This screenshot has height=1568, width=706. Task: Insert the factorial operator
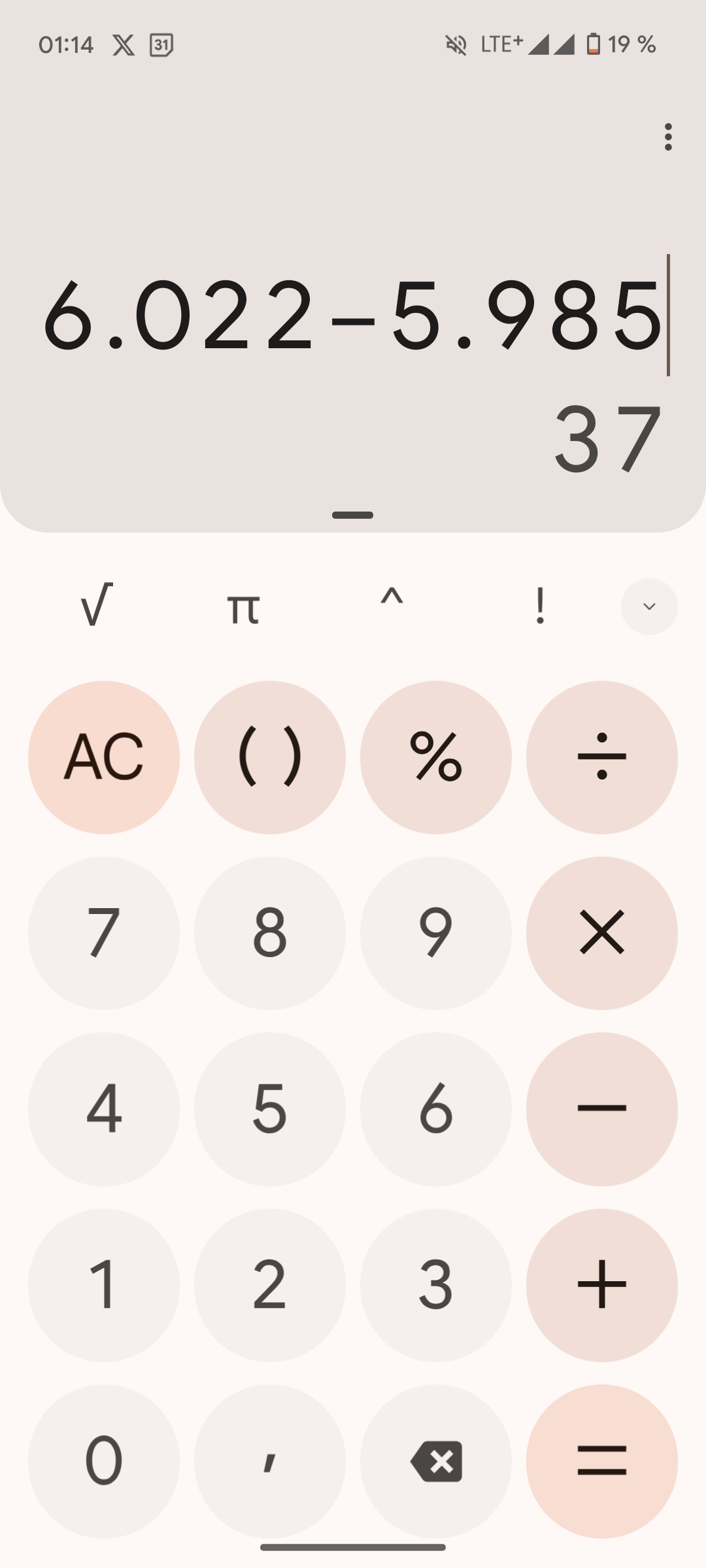(x=540, y=606)
